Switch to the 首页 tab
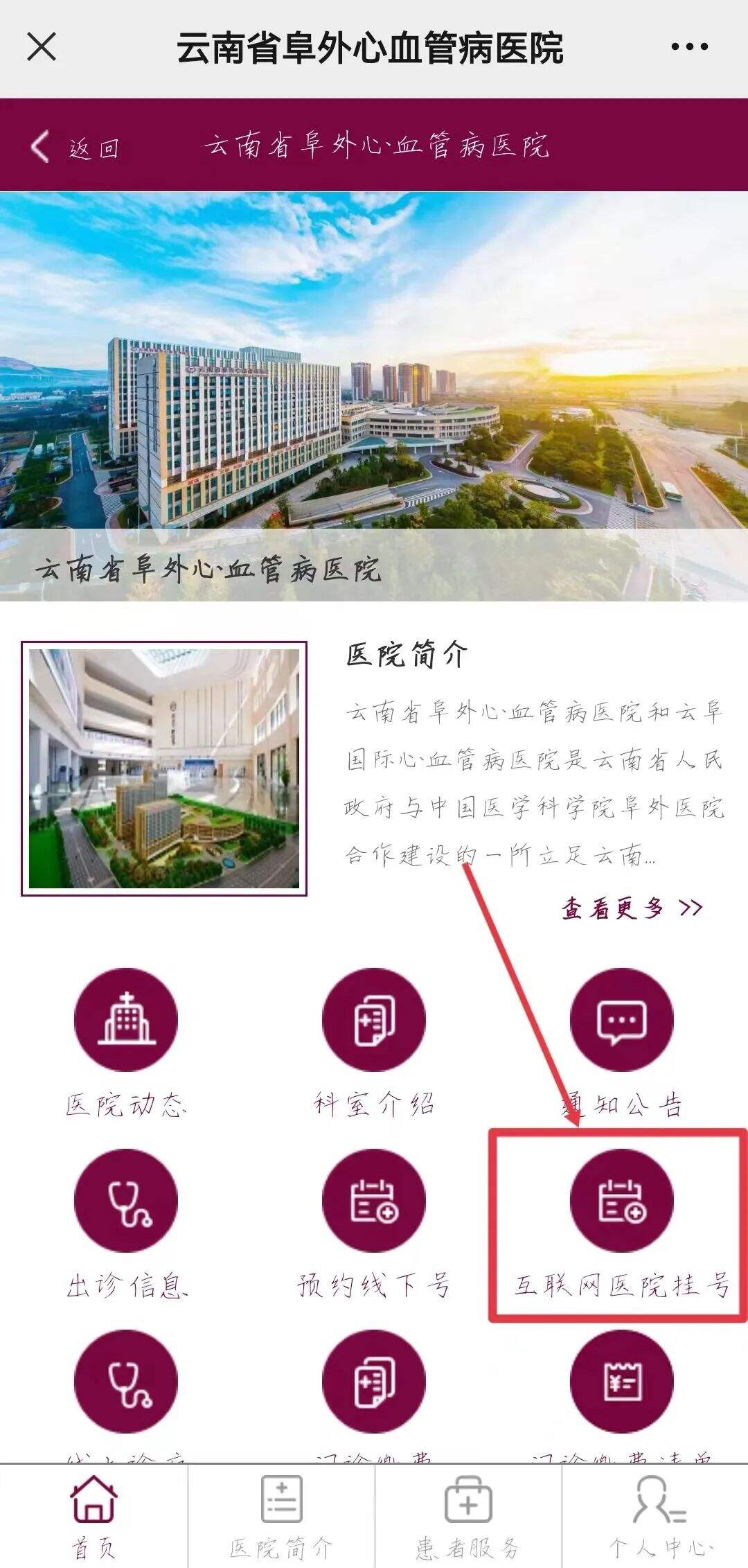 click(93, 1516)
